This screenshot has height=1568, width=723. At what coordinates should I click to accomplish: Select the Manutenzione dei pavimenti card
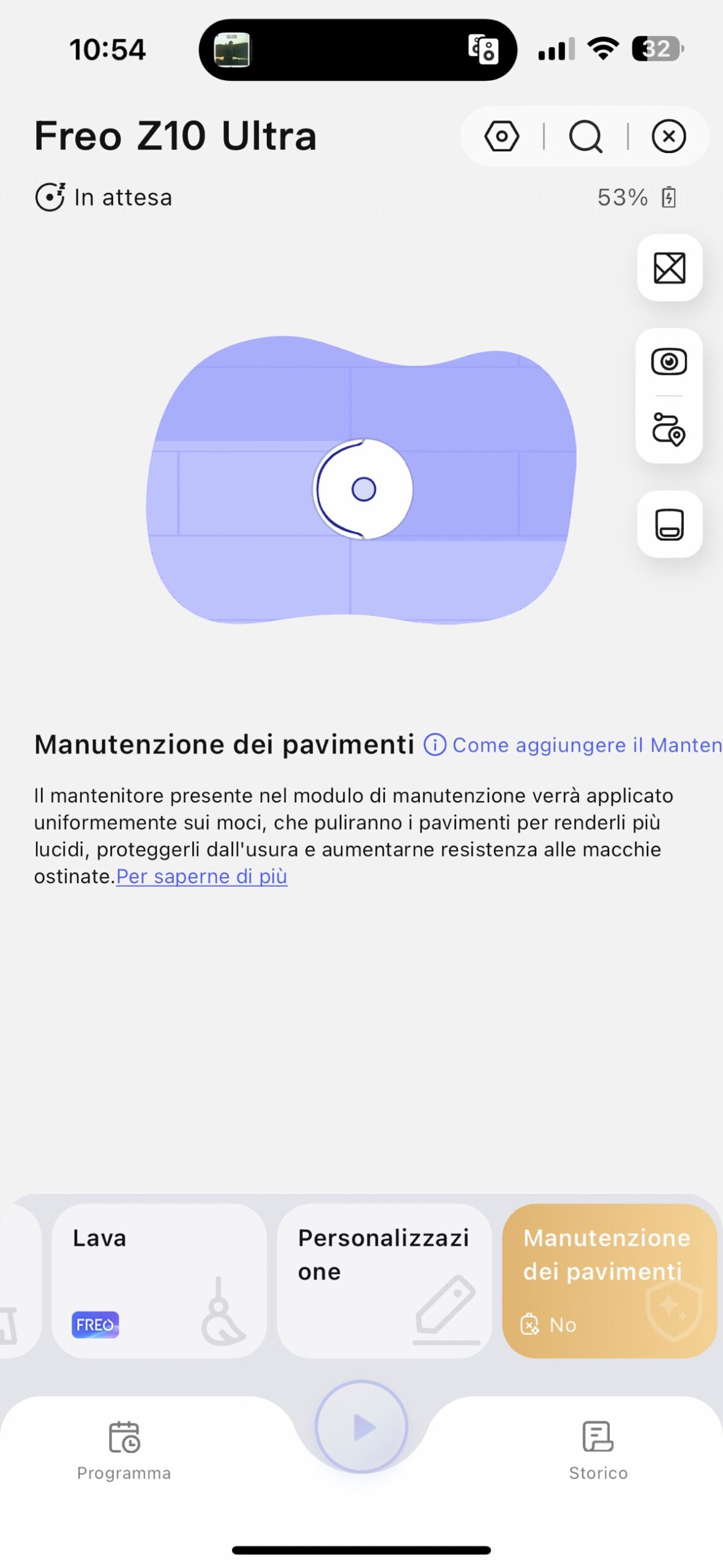click(609, 1280)
